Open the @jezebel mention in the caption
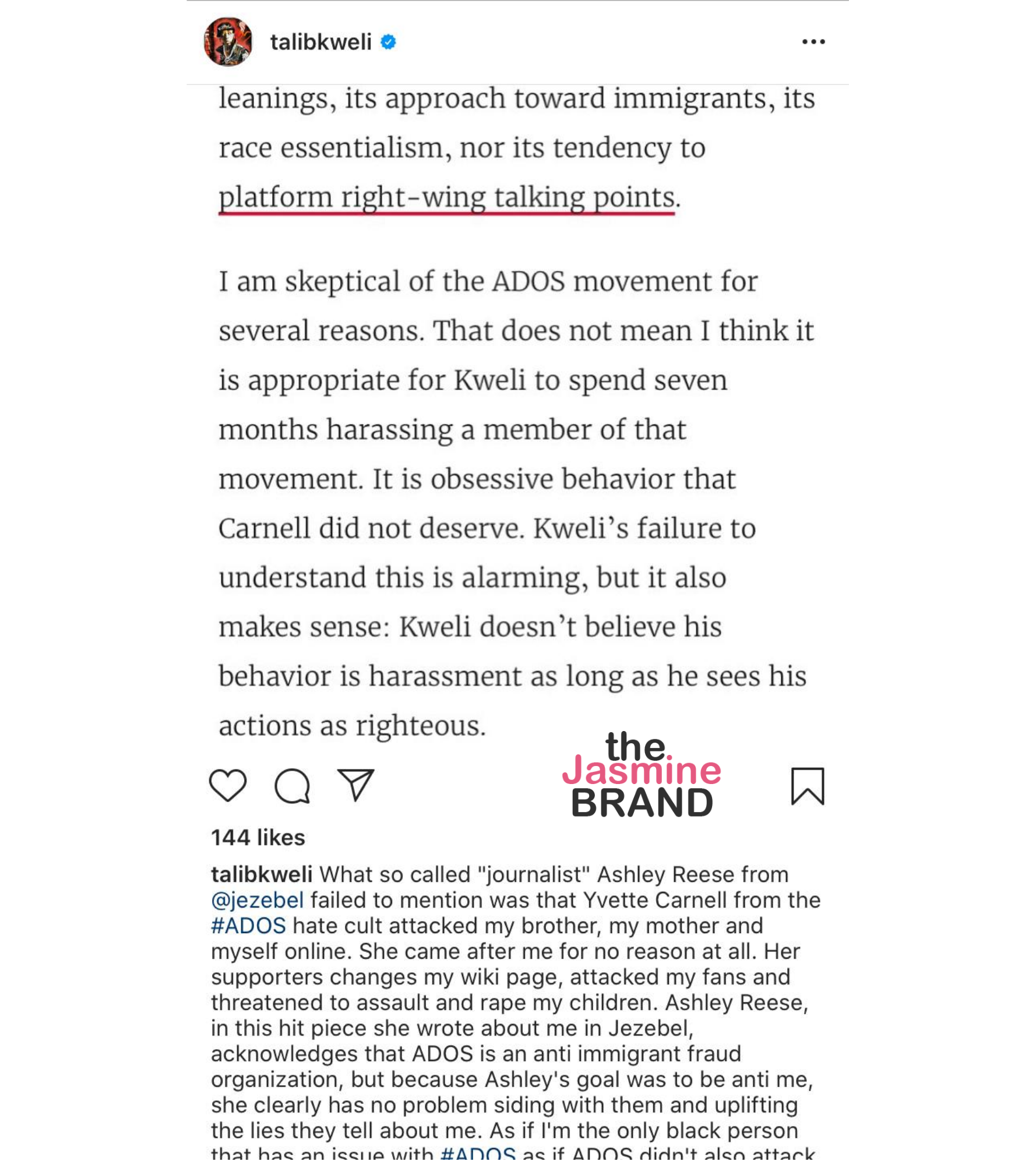The width and height of the screenshot is (1036, 1165). pos(257,901)
